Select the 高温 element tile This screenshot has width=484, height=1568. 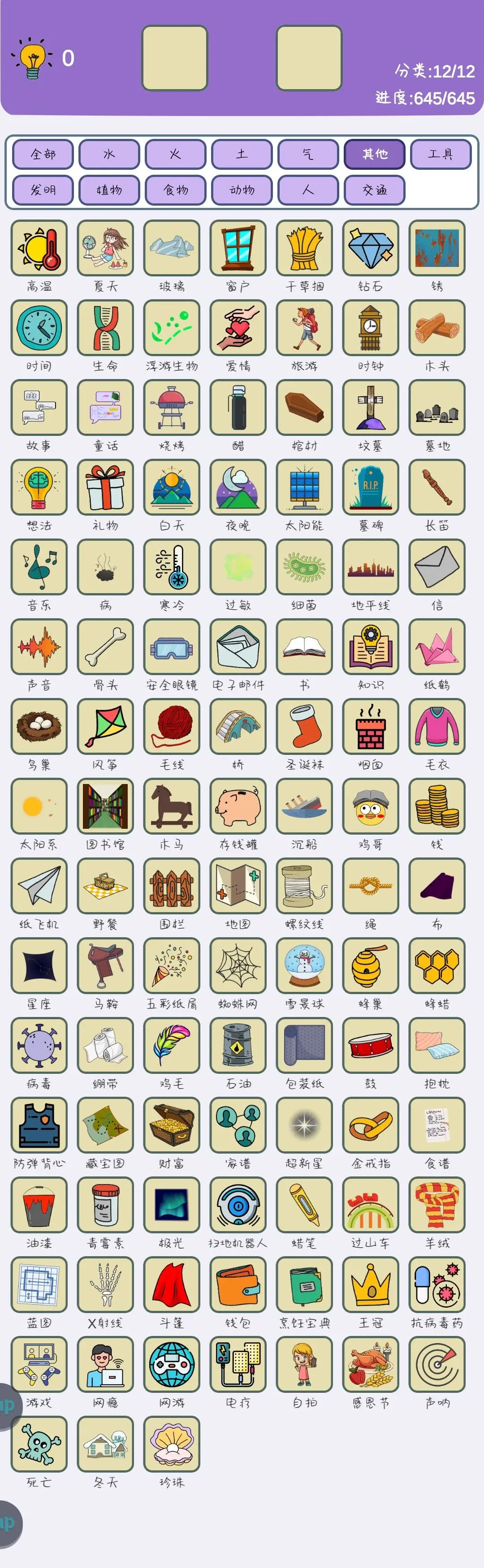[x=39, y=248]
